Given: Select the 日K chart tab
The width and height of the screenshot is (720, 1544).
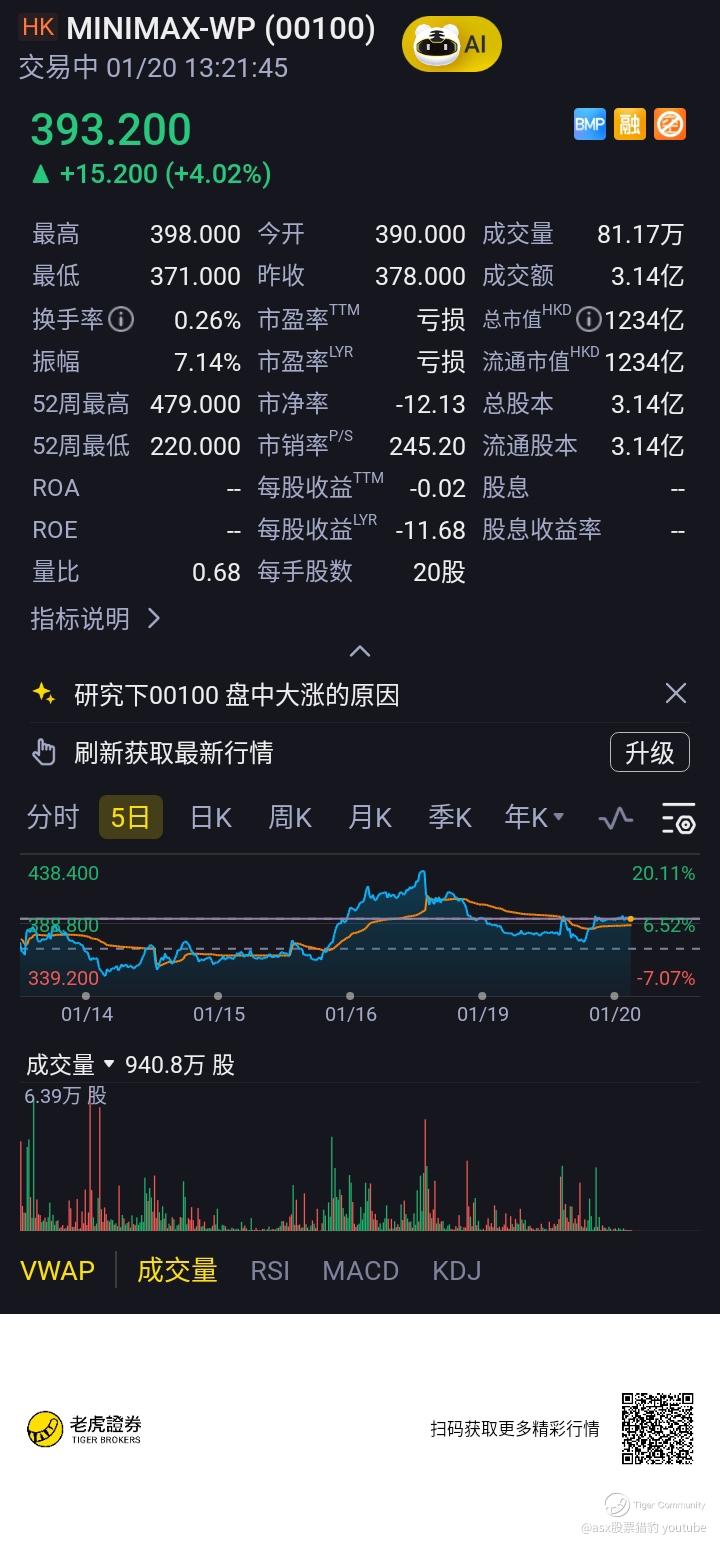Looking at the screenshot, I should coord(211,818).
